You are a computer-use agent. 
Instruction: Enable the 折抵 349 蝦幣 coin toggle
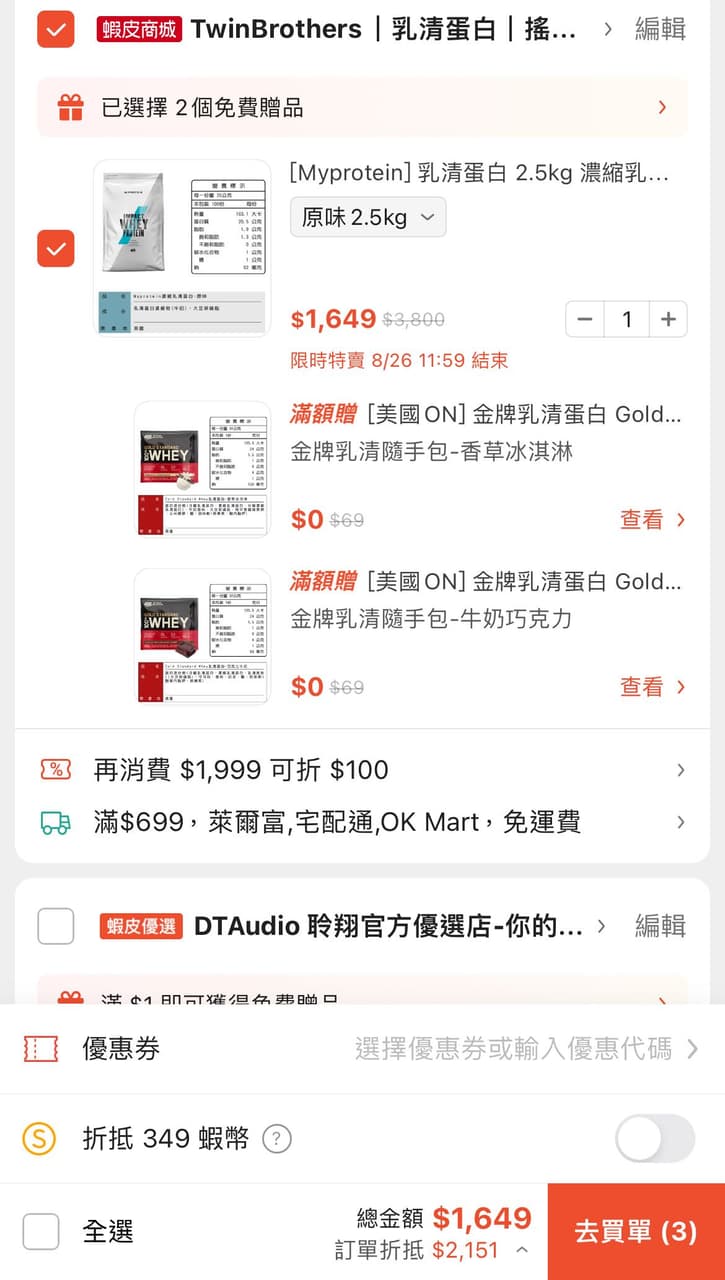(x=654, y=1139)
